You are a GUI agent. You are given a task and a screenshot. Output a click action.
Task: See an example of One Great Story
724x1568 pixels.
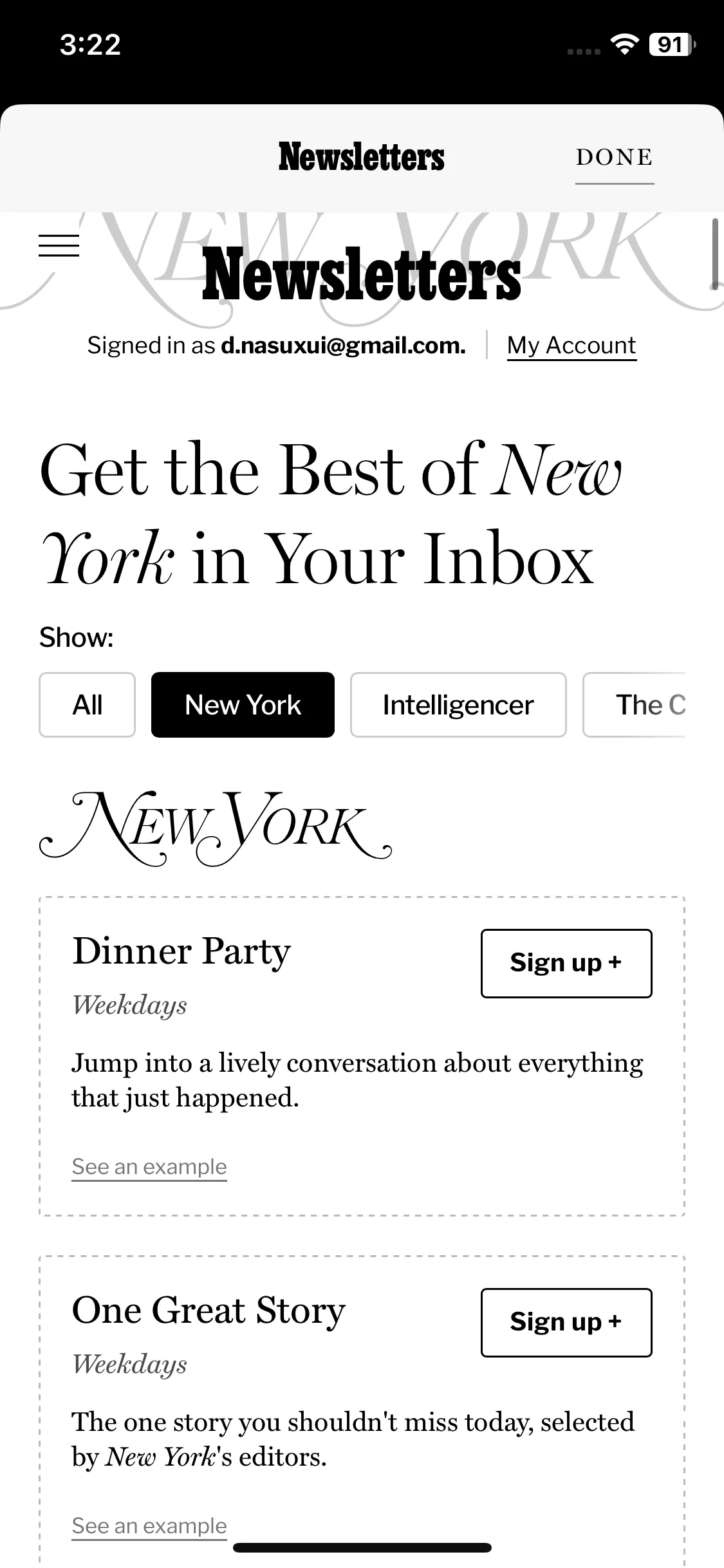(149, 1526)
